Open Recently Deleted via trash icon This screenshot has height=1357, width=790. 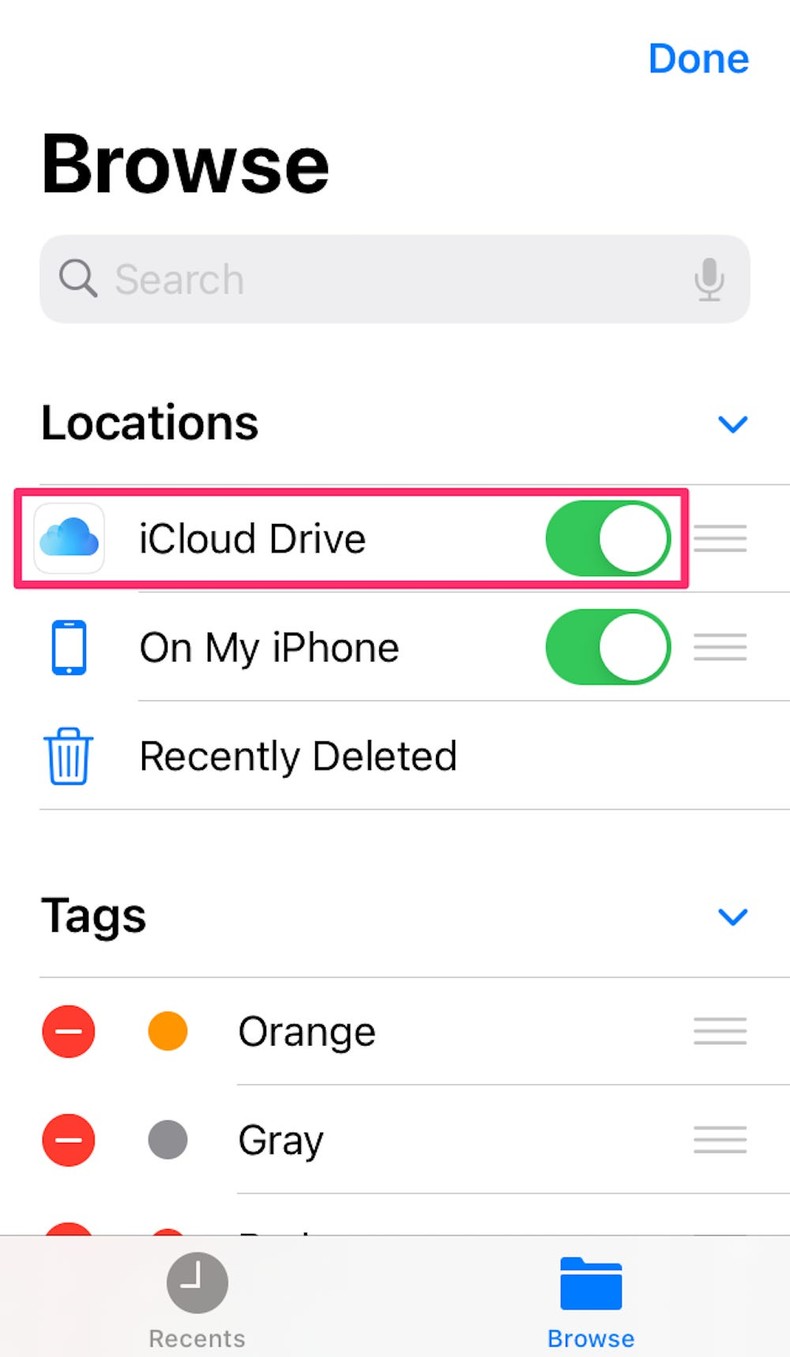point(68,756)
